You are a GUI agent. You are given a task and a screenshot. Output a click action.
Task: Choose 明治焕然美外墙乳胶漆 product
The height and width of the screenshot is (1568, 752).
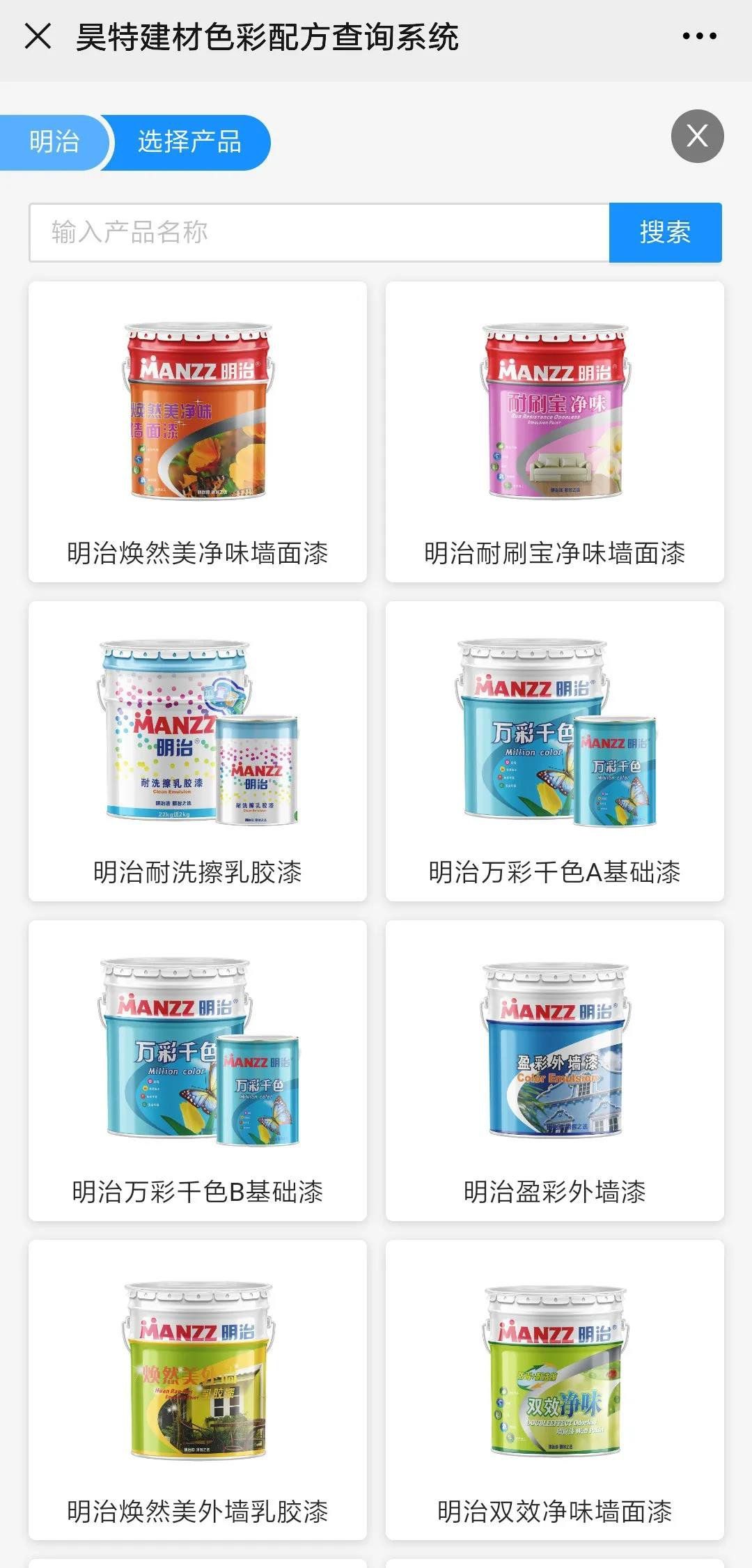tap(198, 1390)
